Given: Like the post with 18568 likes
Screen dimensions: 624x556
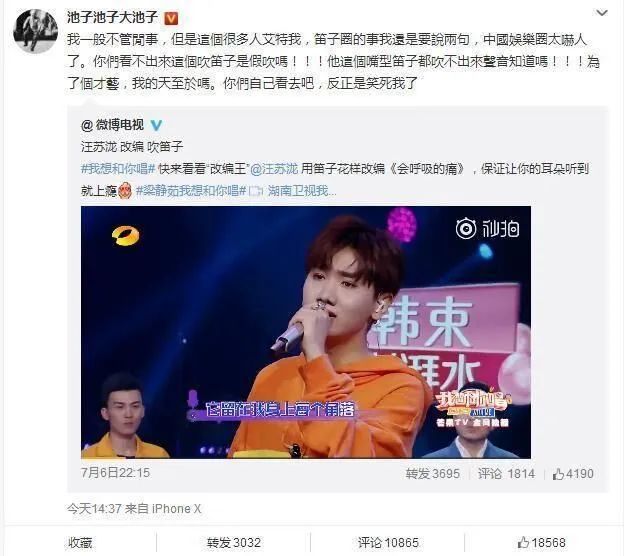Looking at the screenshot, I should 541,542.
